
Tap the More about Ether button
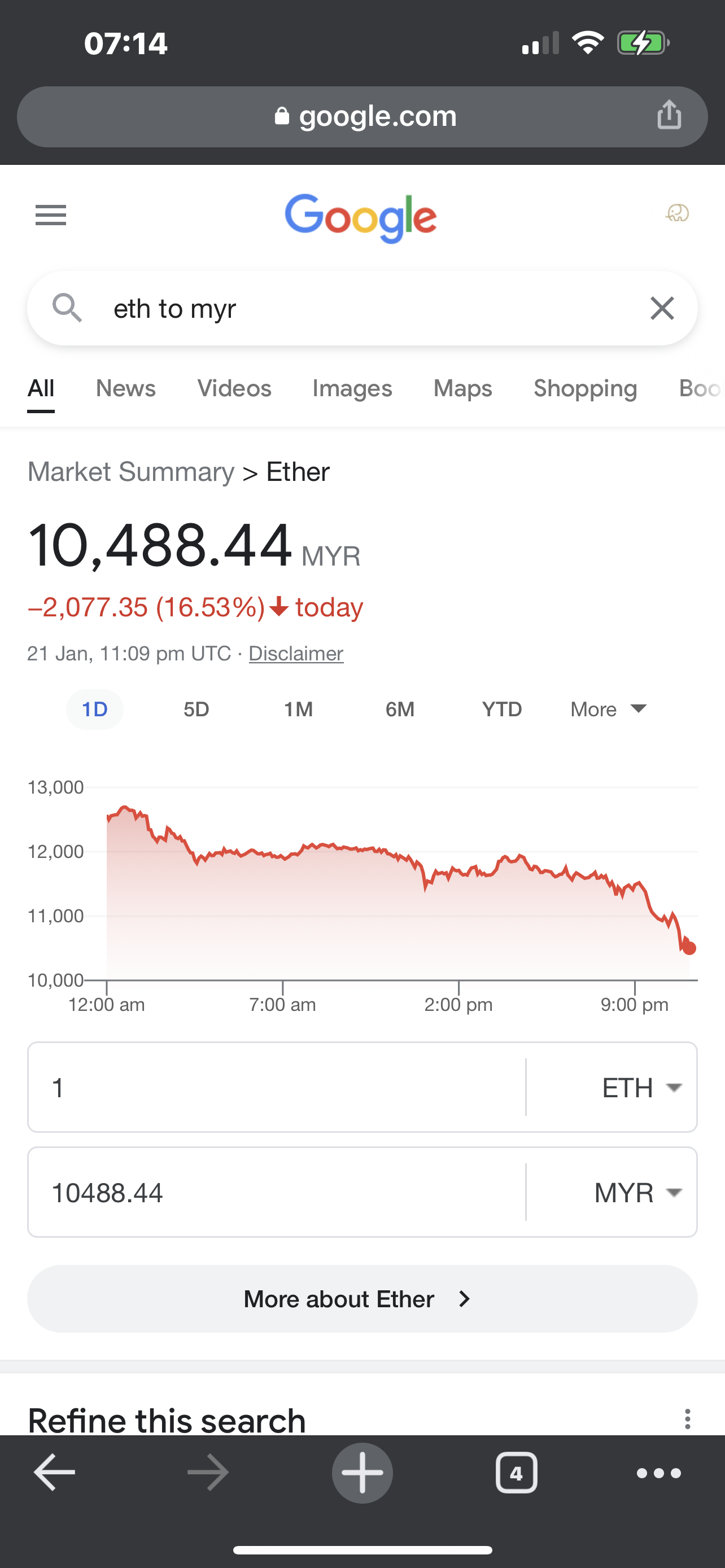point(361,1298)
